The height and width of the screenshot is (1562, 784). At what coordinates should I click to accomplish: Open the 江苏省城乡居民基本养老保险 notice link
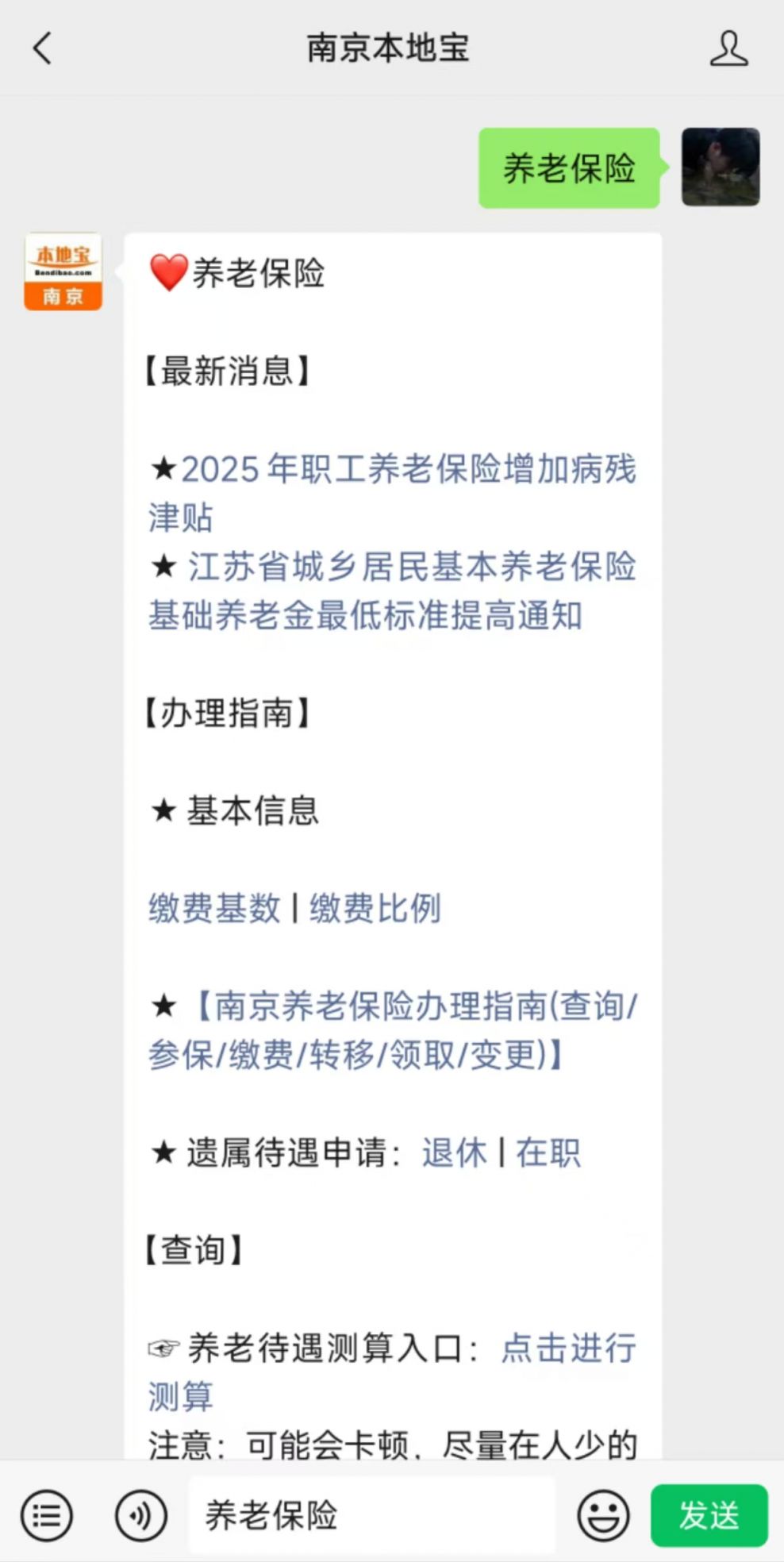pyautogui.click(x=392, y=591)
